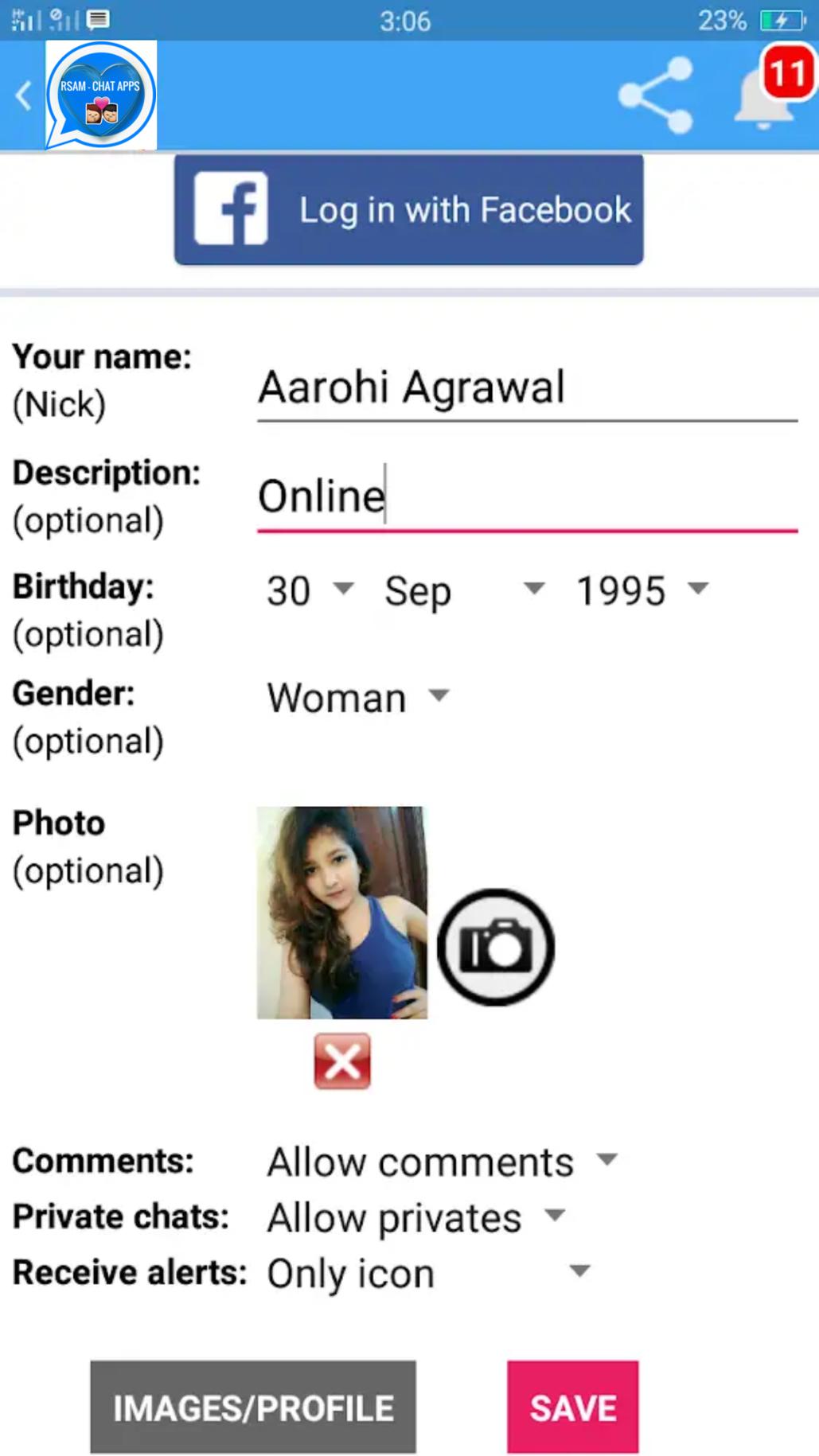Change Receive alerts from Only icon
819x1456 pixels.
428,1273
